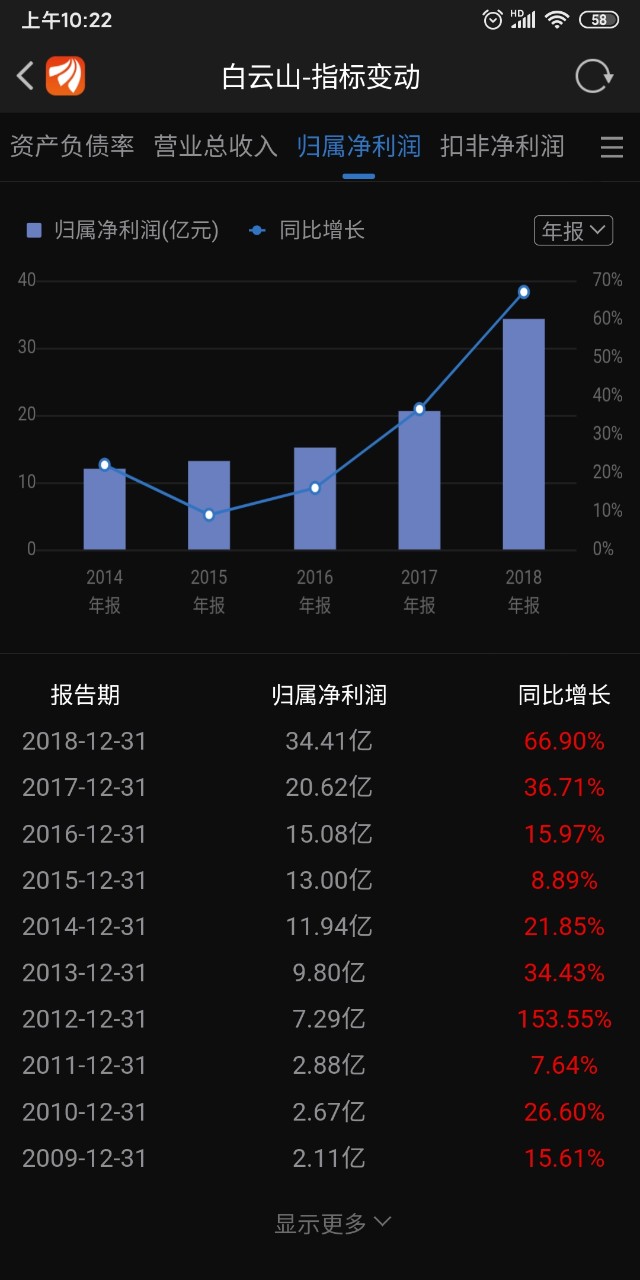Open the full indicator list menu

[x=611, y=148]
